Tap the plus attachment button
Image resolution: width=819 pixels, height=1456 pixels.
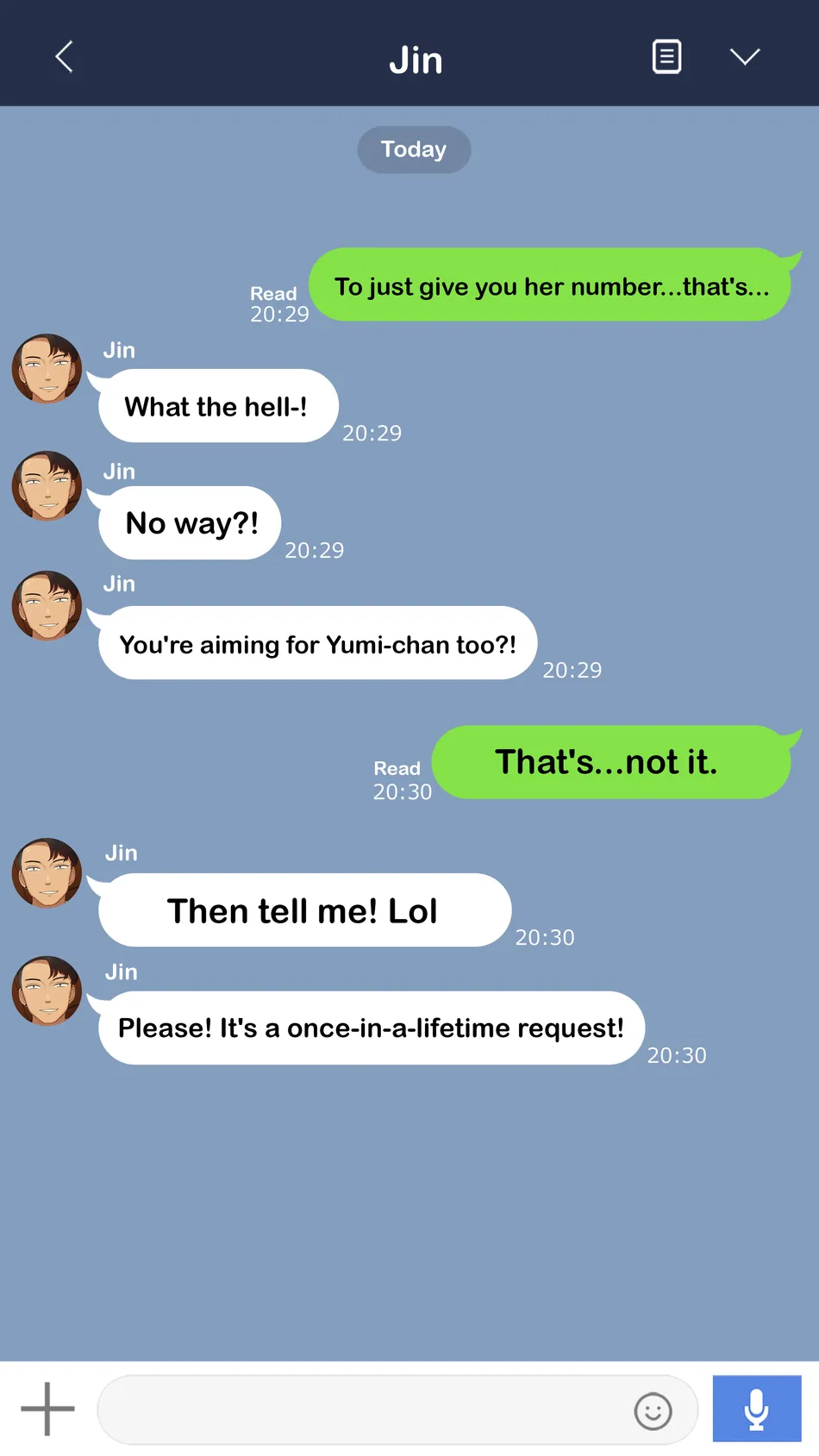pos(47,1409)
